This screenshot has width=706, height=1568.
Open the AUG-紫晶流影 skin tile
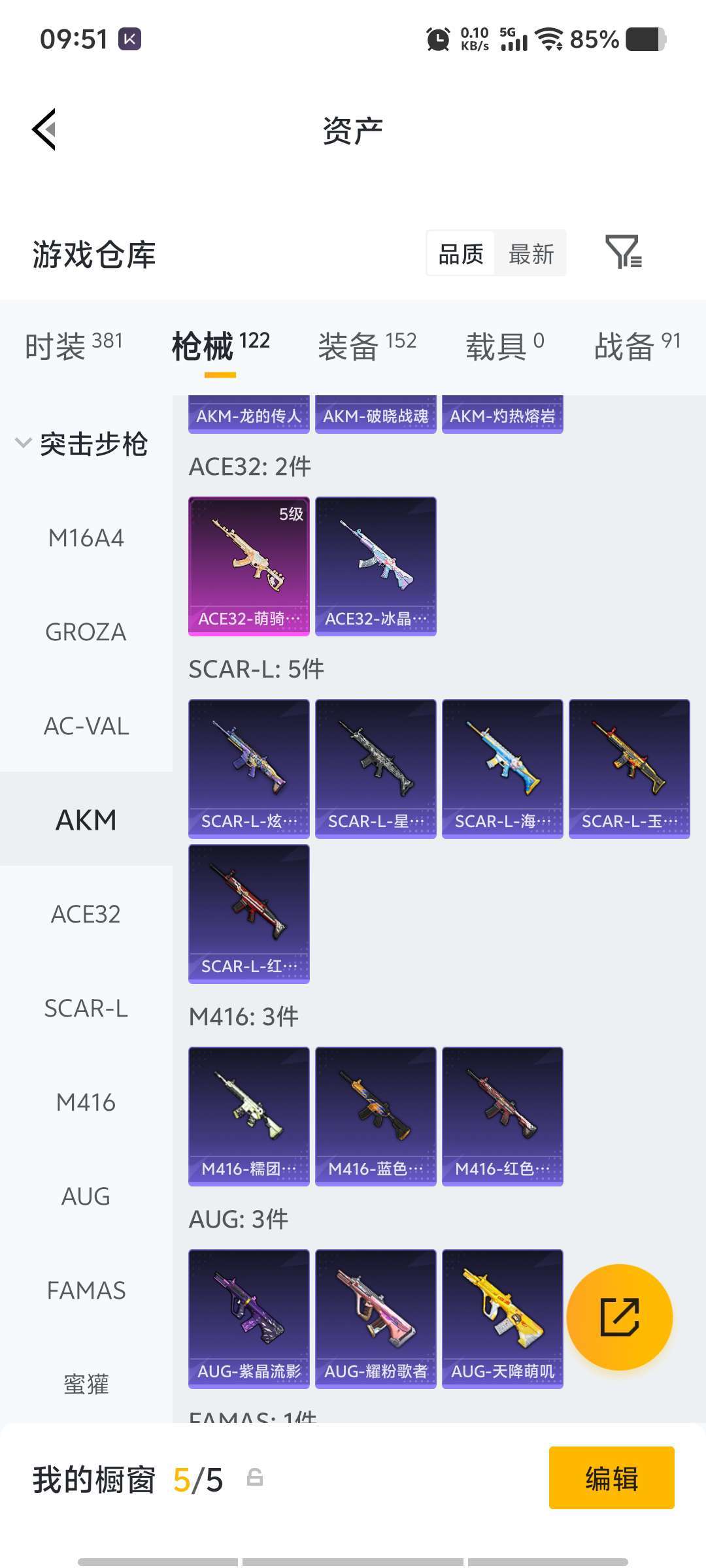[x=248, y=1318]
